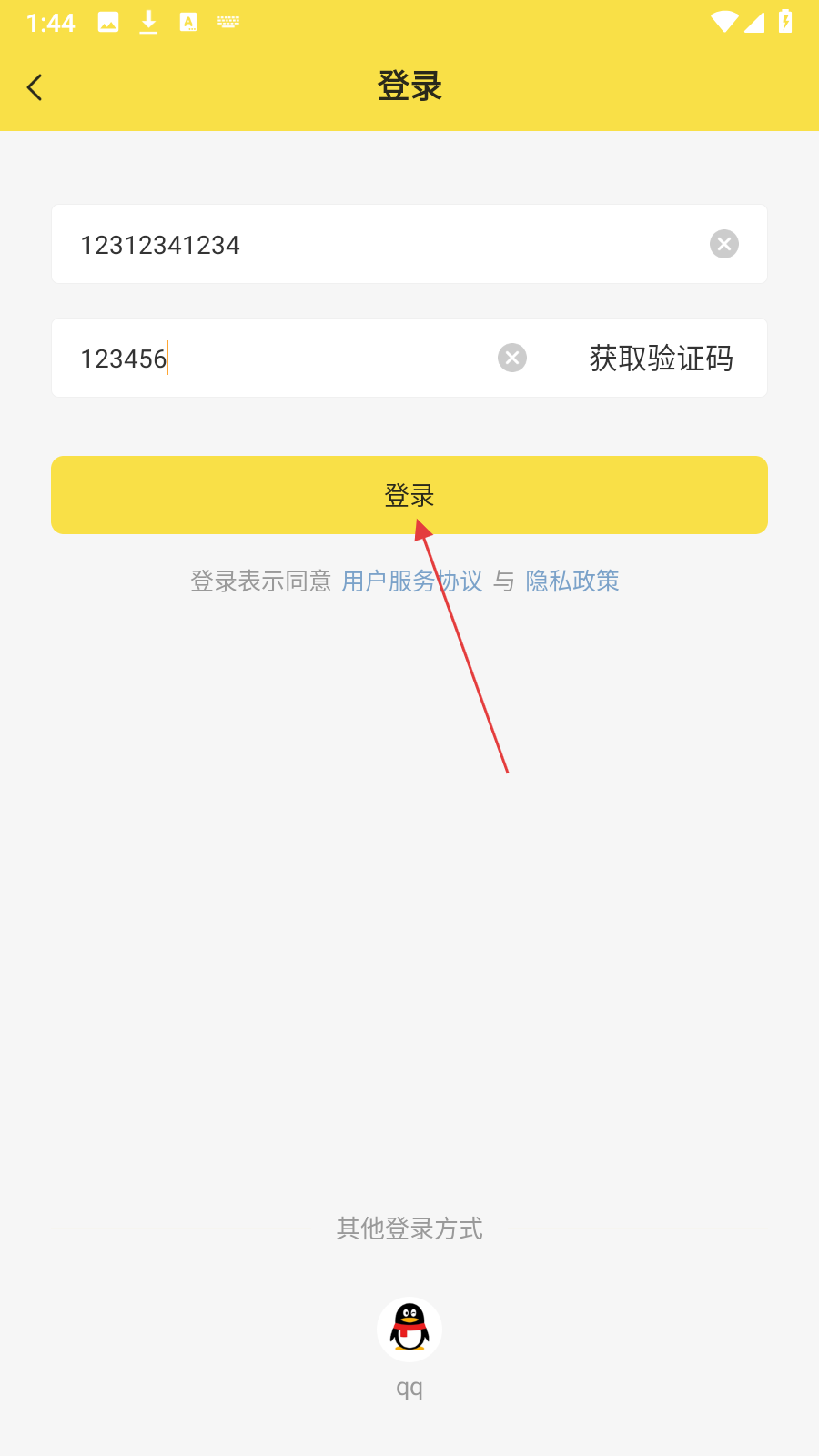The height and width of the screenshot is (1456, 819).
Task: Go back using the top-left arrow
Action: click(35, 87)
